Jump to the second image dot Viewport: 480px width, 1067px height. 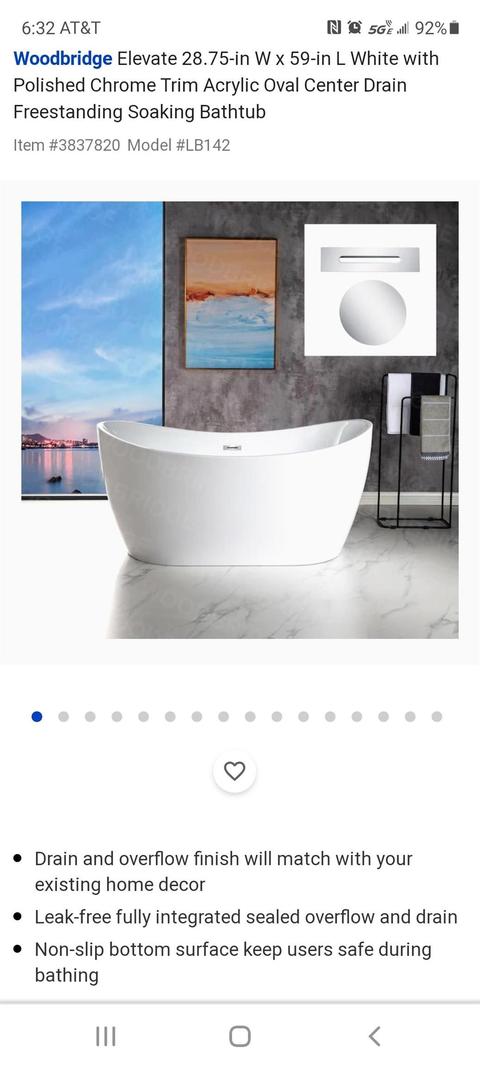click(x=63, y=717)
